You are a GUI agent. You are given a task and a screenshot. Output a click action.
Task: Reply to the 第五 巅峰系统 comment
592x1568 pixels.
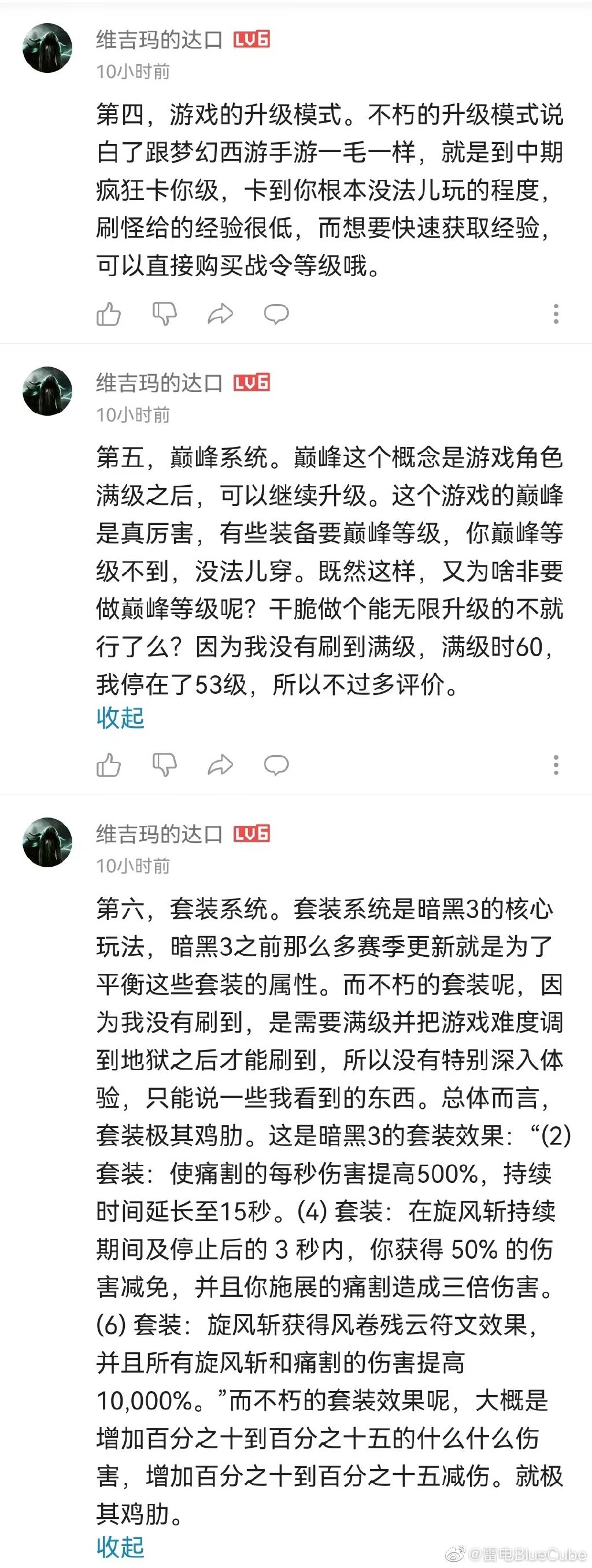276,765
